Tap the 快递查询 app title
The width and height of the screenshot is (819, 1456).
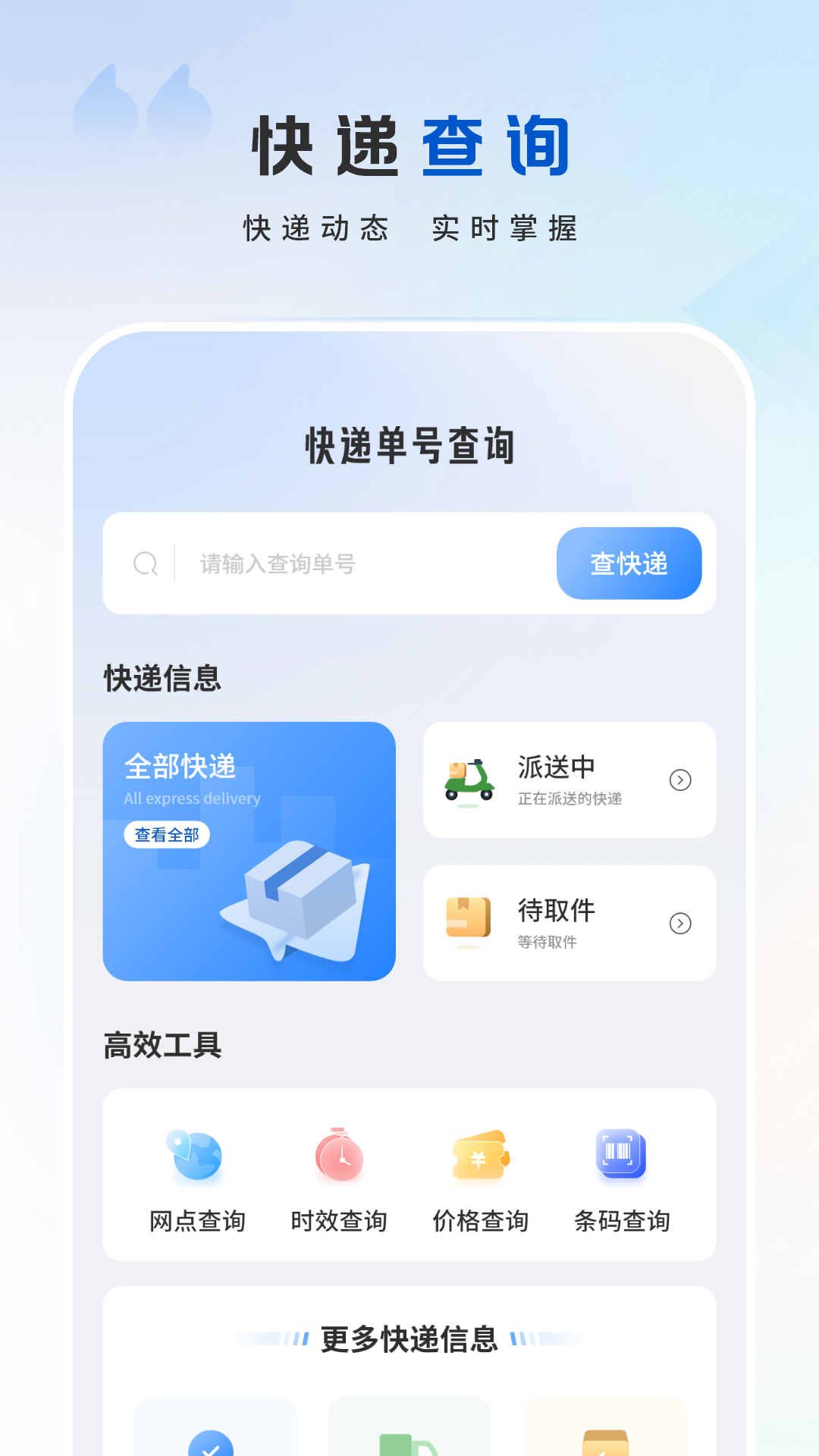[x=409, y=146]
